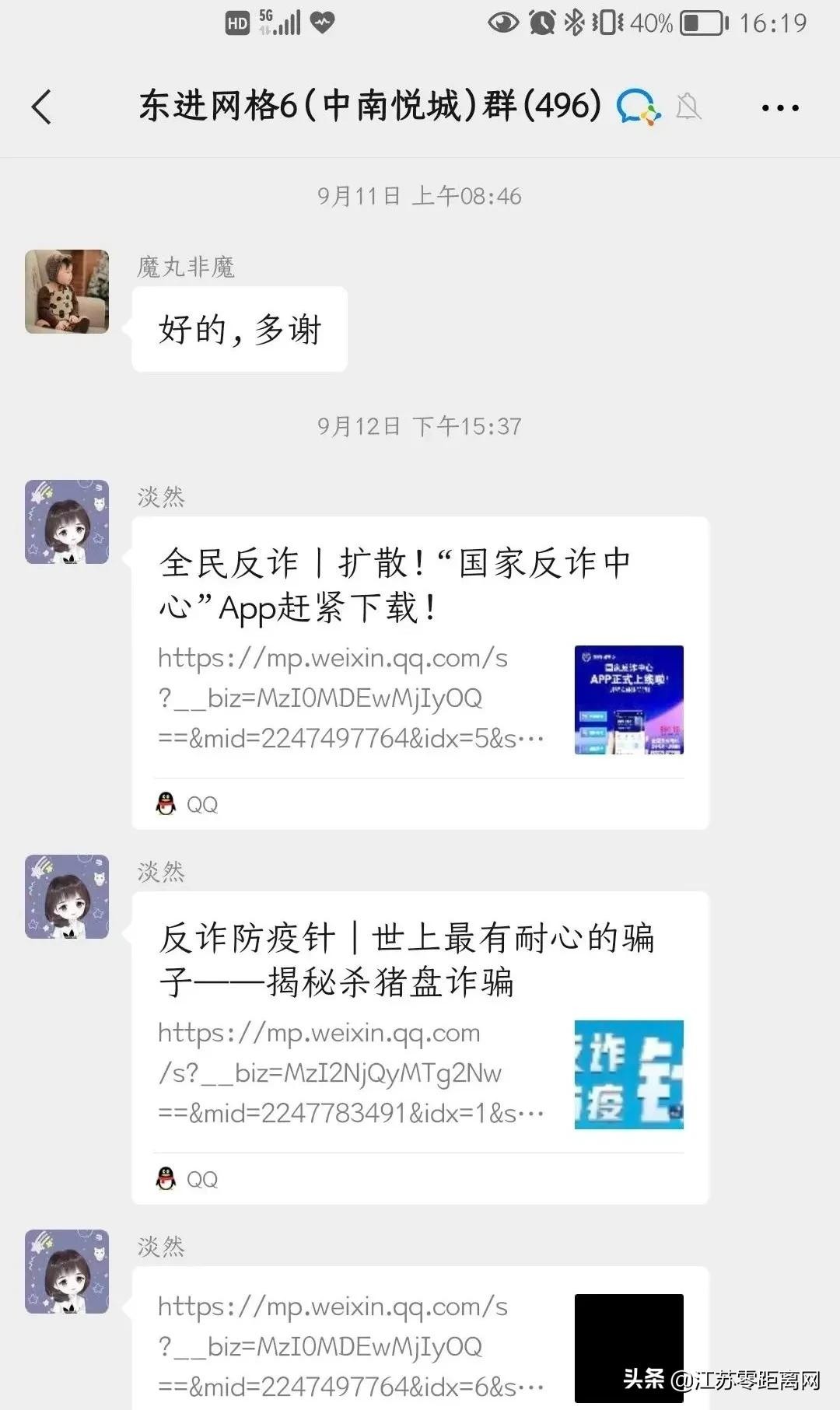
Task: Open 淡然's avatar beside the 全民反诈 card
Action: coord(67,522)
